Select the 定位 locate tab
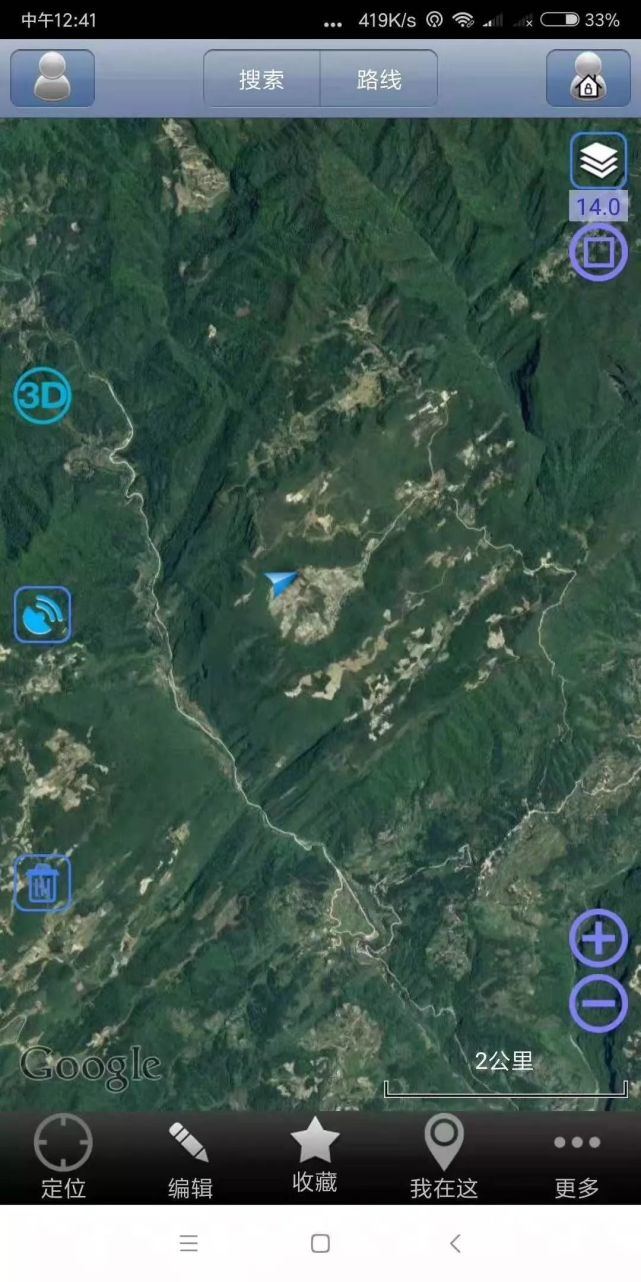 tap(63, 1157)
